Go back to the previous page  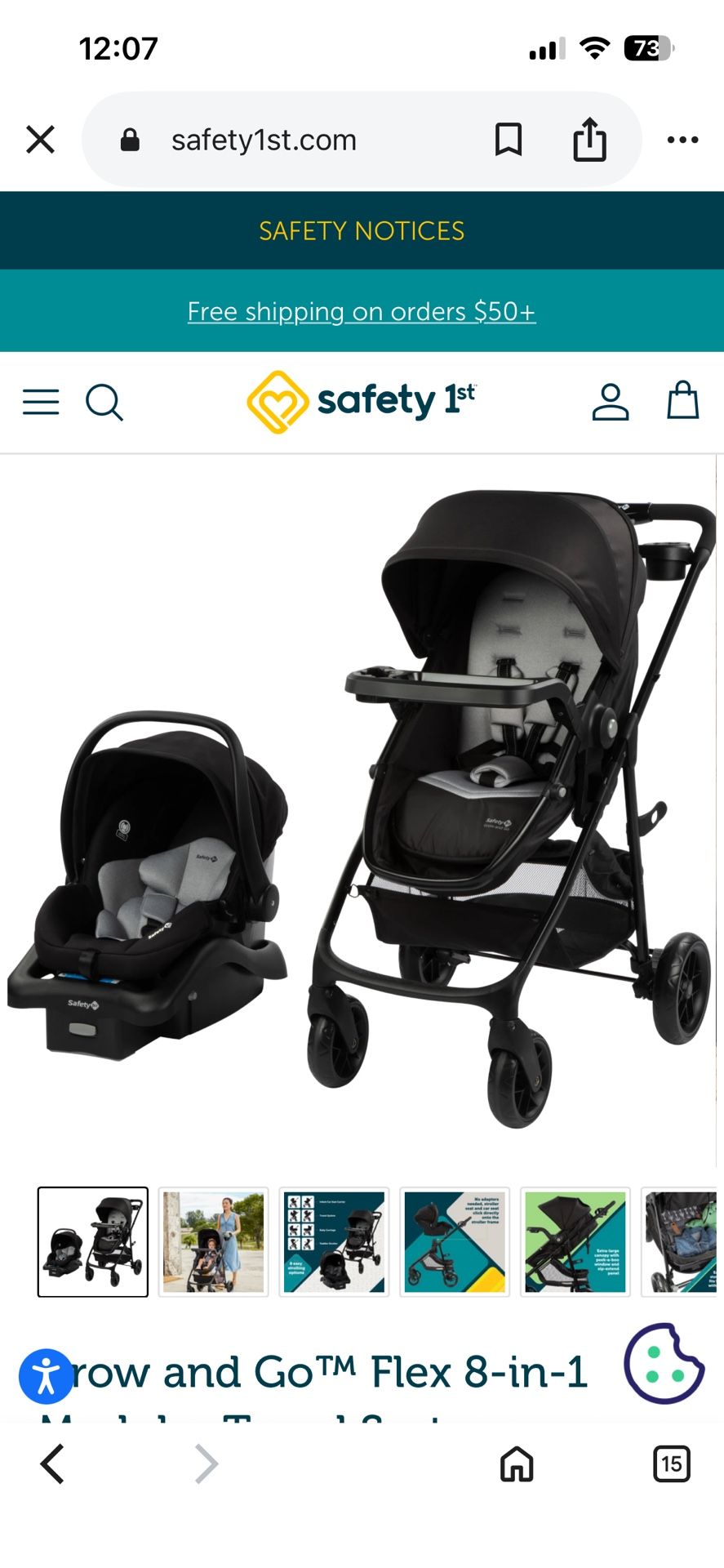pyautogui.click(x=52, y=1463)
